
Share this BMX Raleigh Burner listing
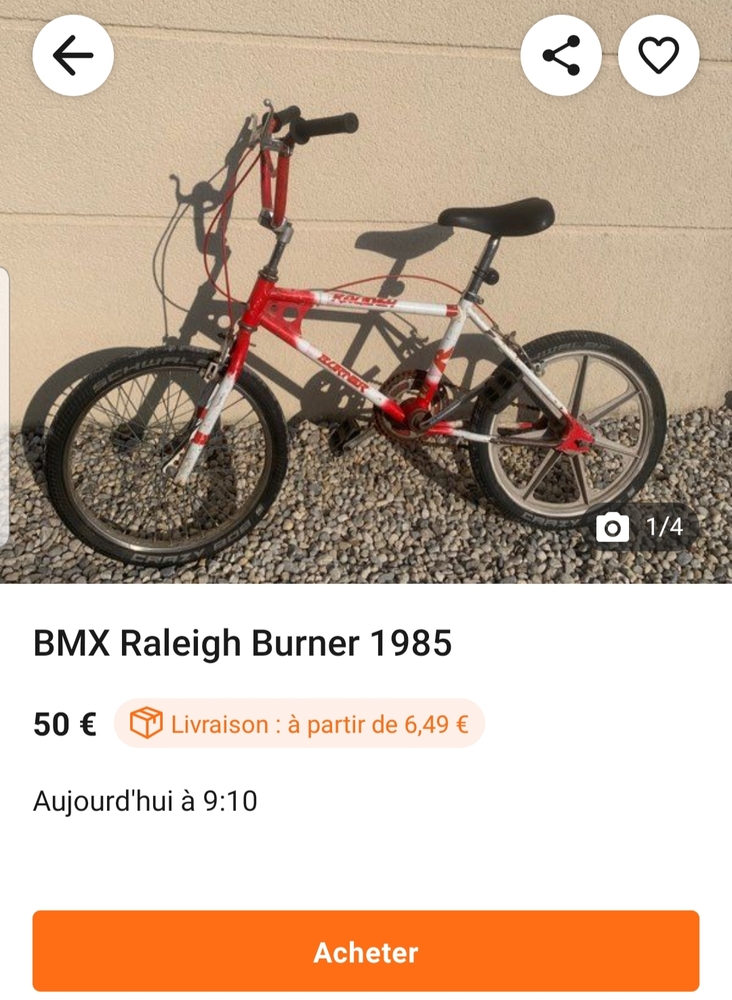561,56
